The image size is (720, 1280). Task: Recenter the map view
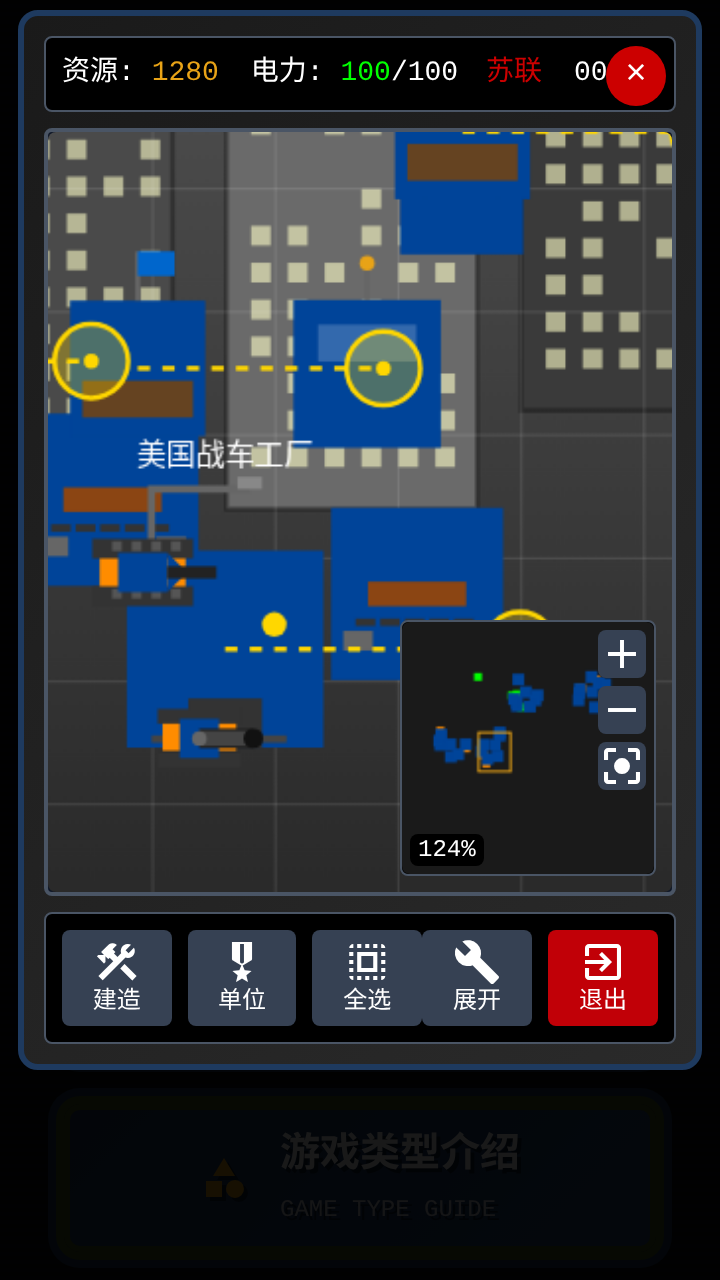[x=622, y=766]
